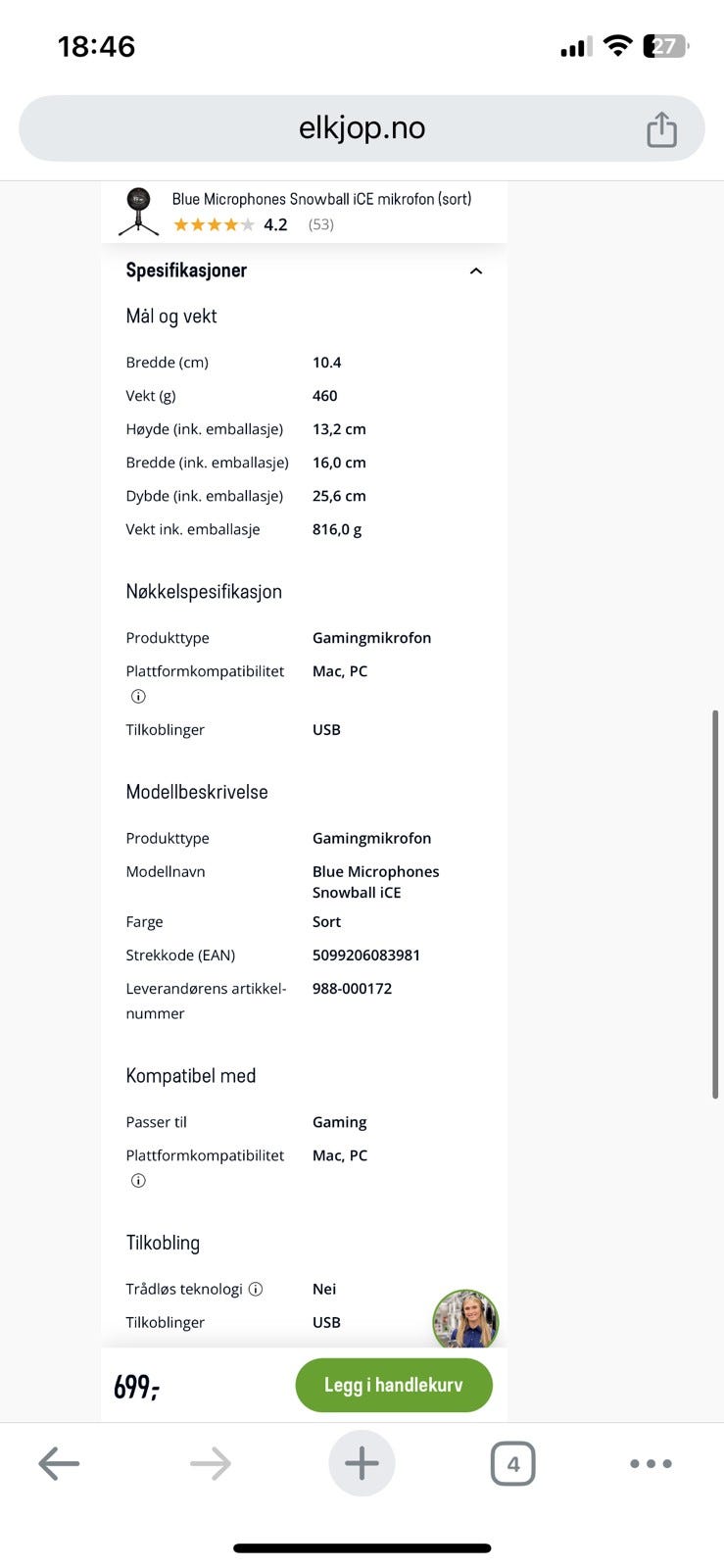Click the forward navigation arrow

(x=210, y=1463)
